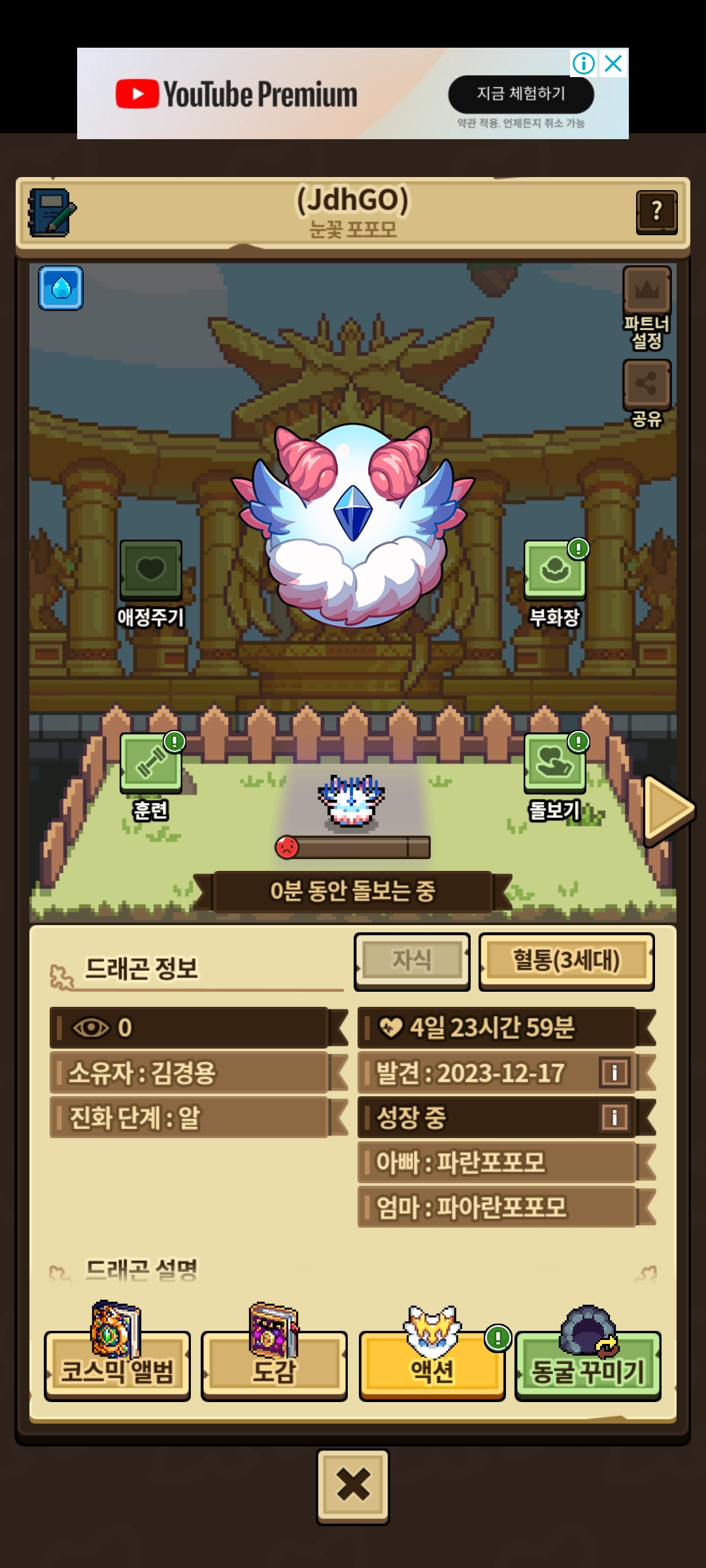Screen dimensions: 706x1568
Task: Go to next dragon with arrow
Action: tap(668, 809)
